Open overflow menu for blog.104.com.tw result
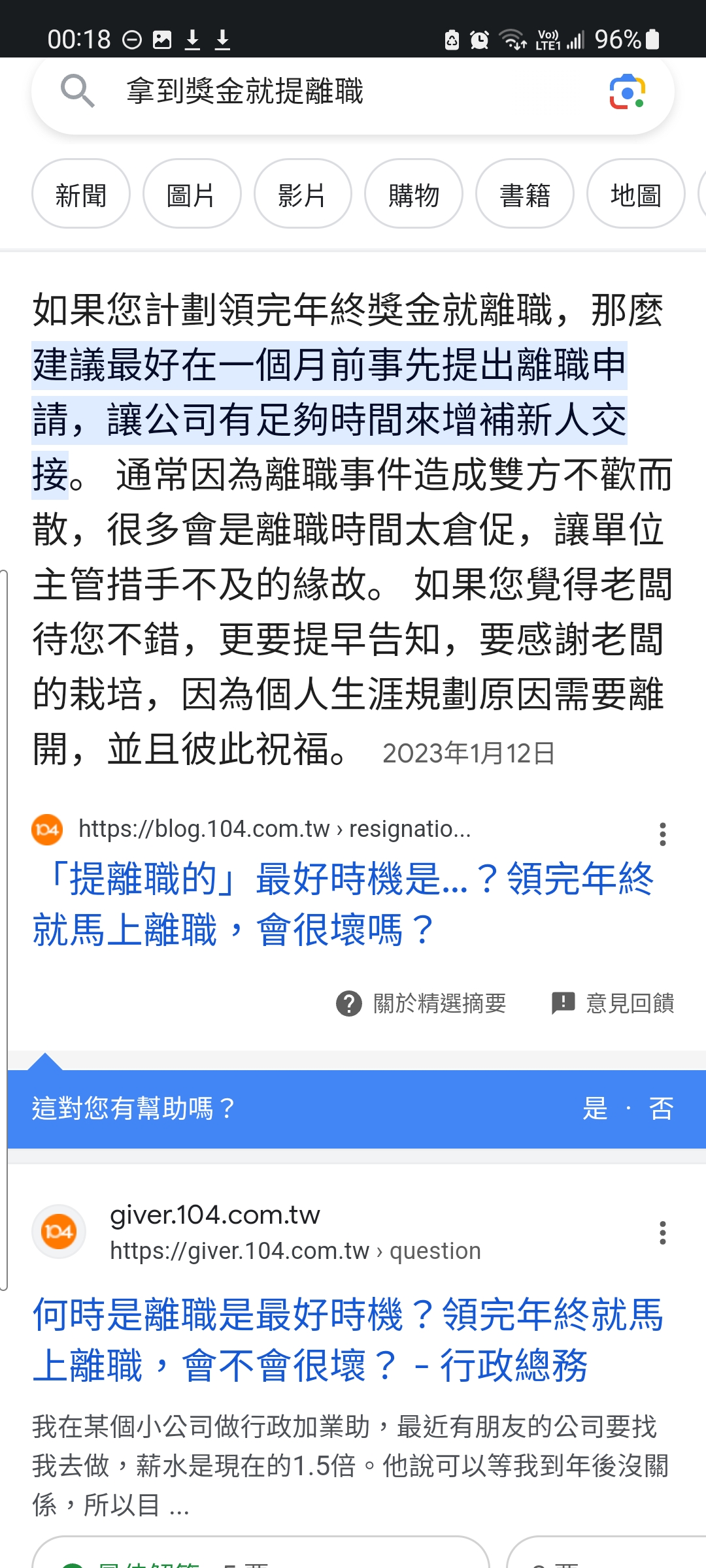The height and width of the screenshot is (1568, 706). [662, 834]
